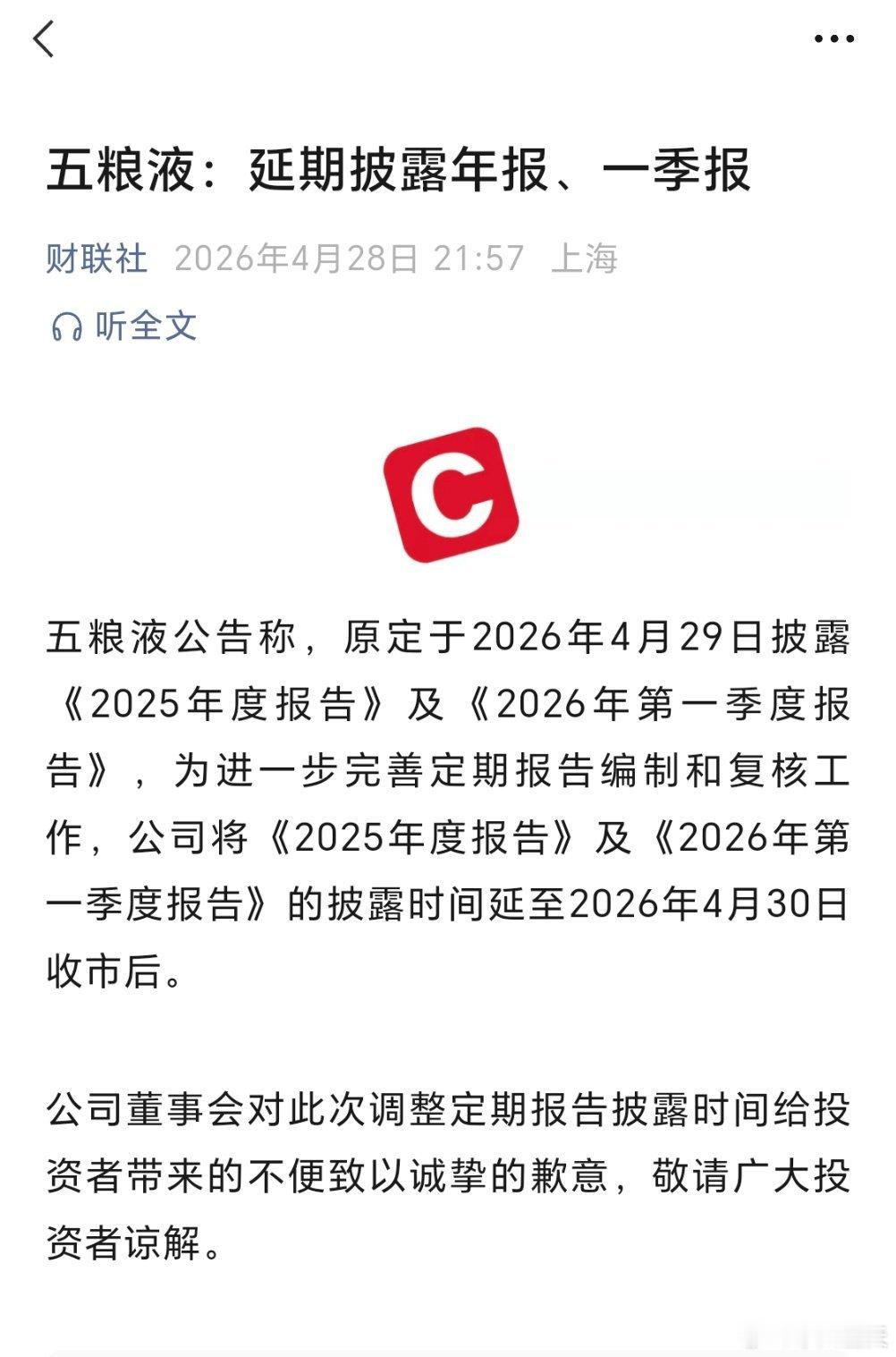This screenshot has width=896, height=1357.
Task: Click the Cailian Press logo thumbnail
Action: tap(448, 496)
